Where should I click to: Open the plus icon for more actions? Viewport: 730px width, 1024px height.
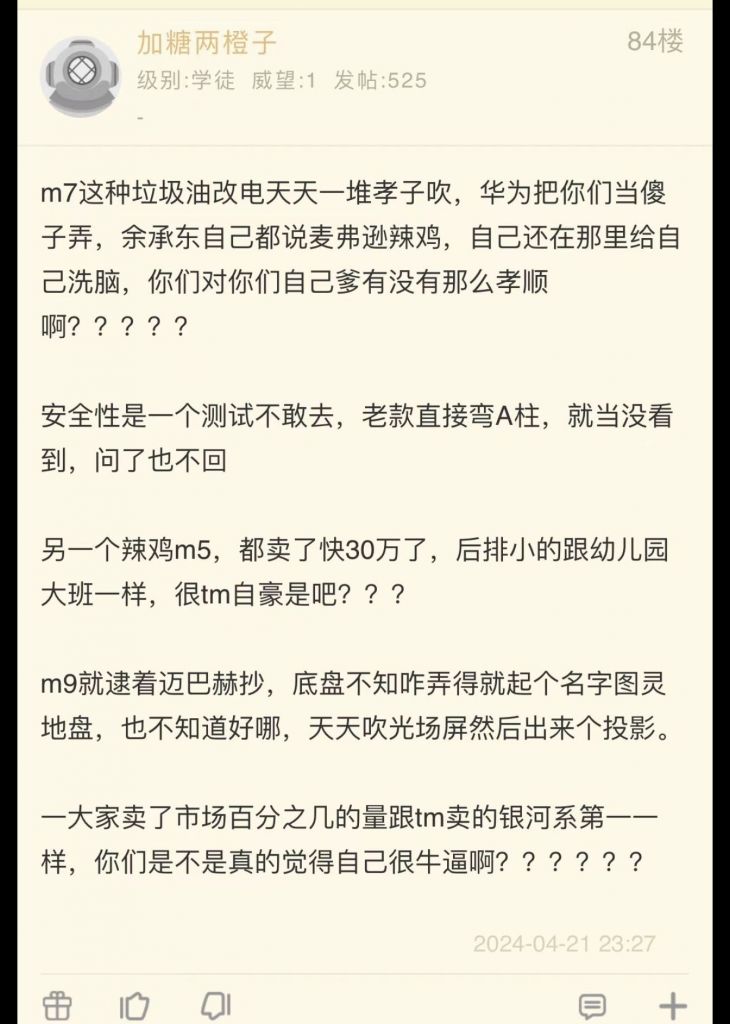674,1005
